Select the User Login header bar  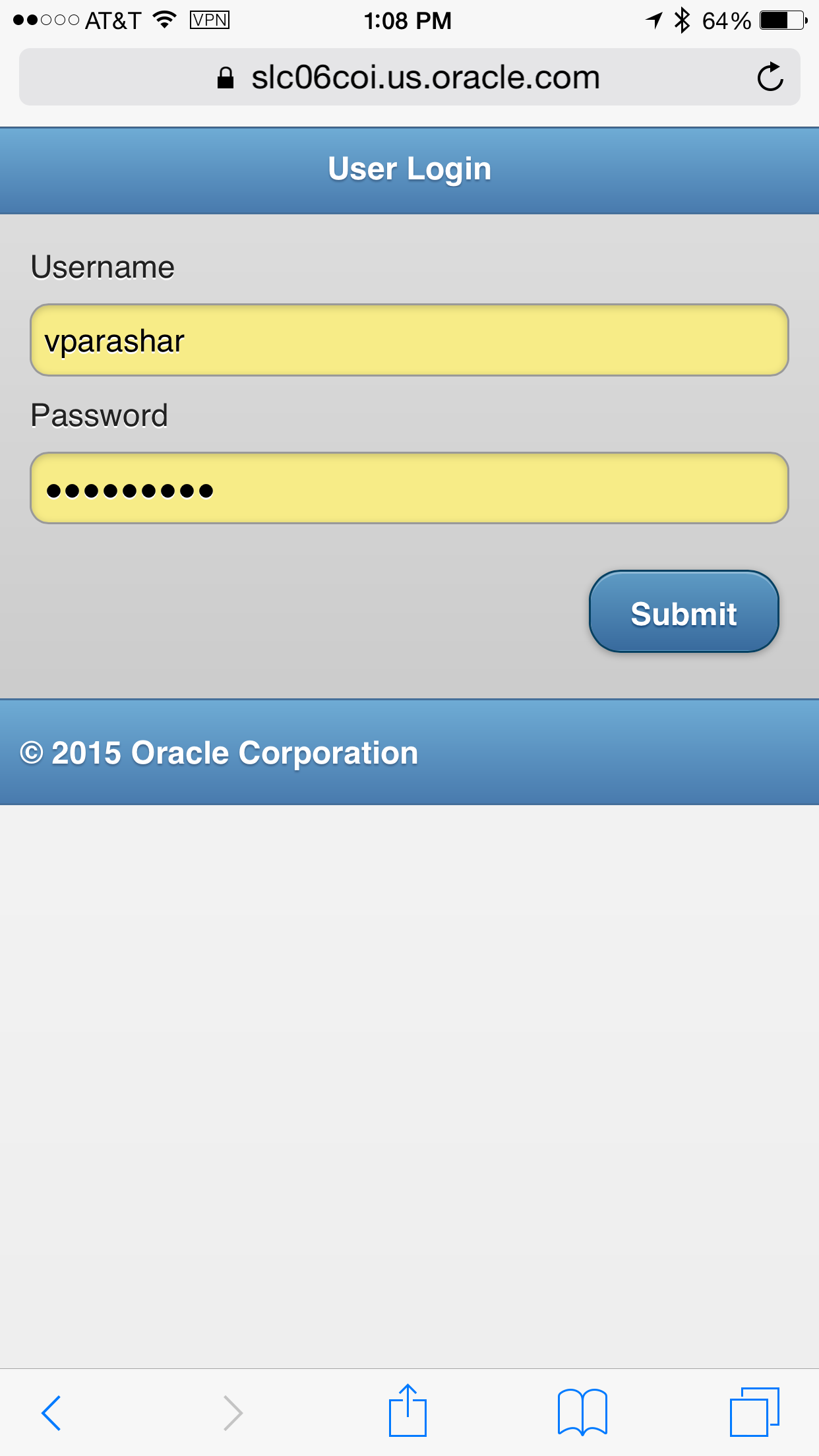[x=409, y=169]
